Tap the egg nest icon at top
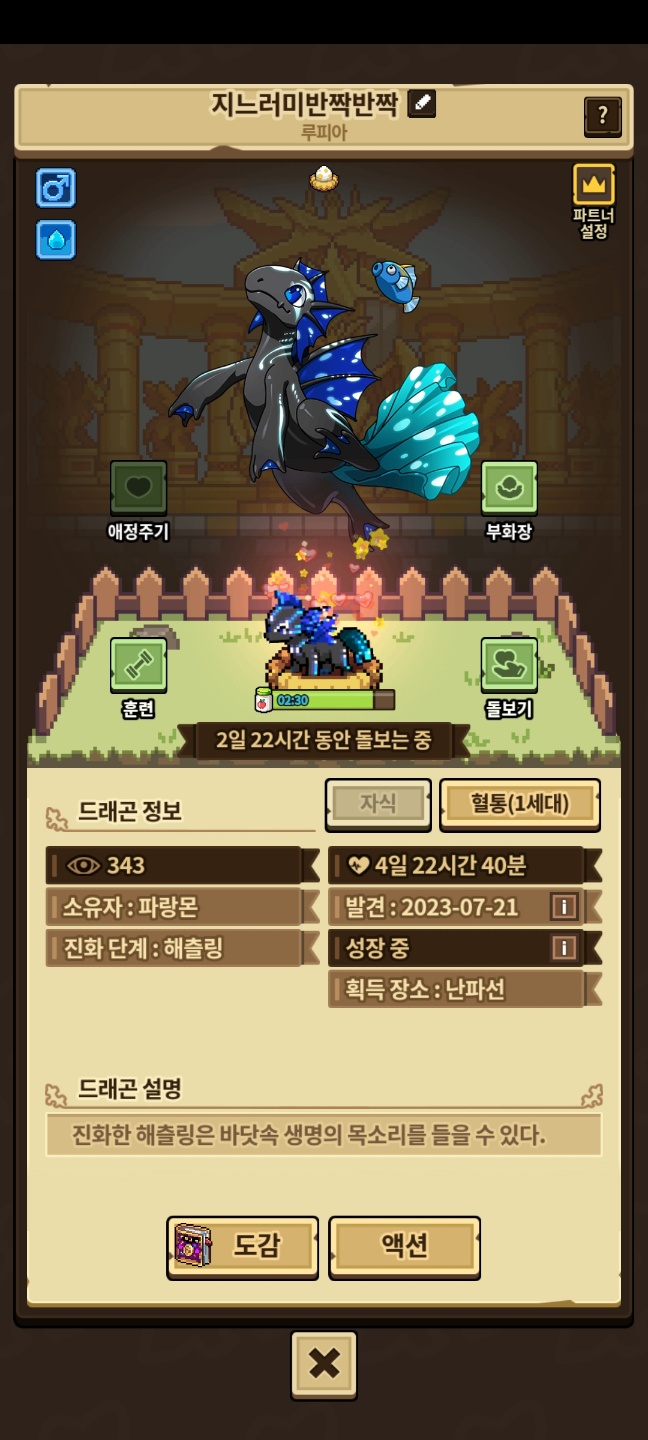648x1440 pixels. coord(322,179)
